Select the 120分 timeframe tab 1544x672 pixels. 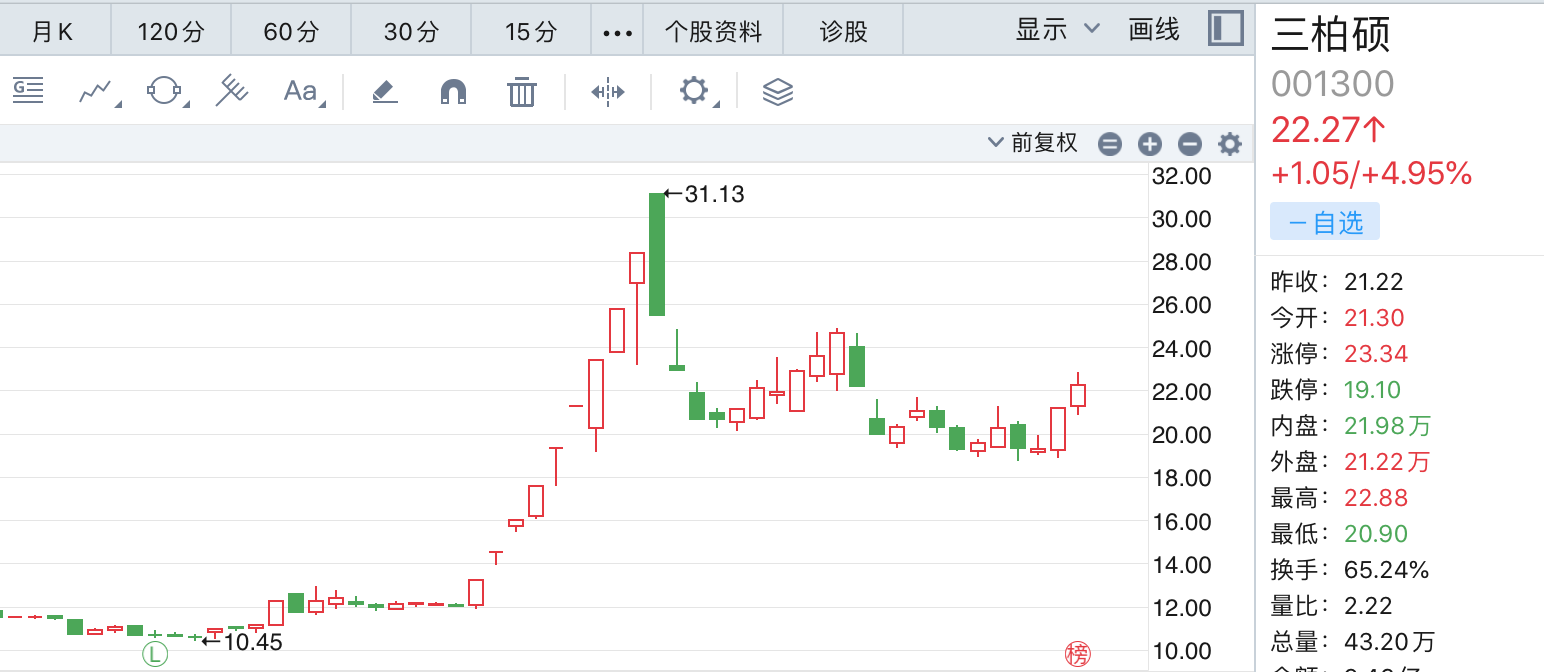tap(170, 31)
